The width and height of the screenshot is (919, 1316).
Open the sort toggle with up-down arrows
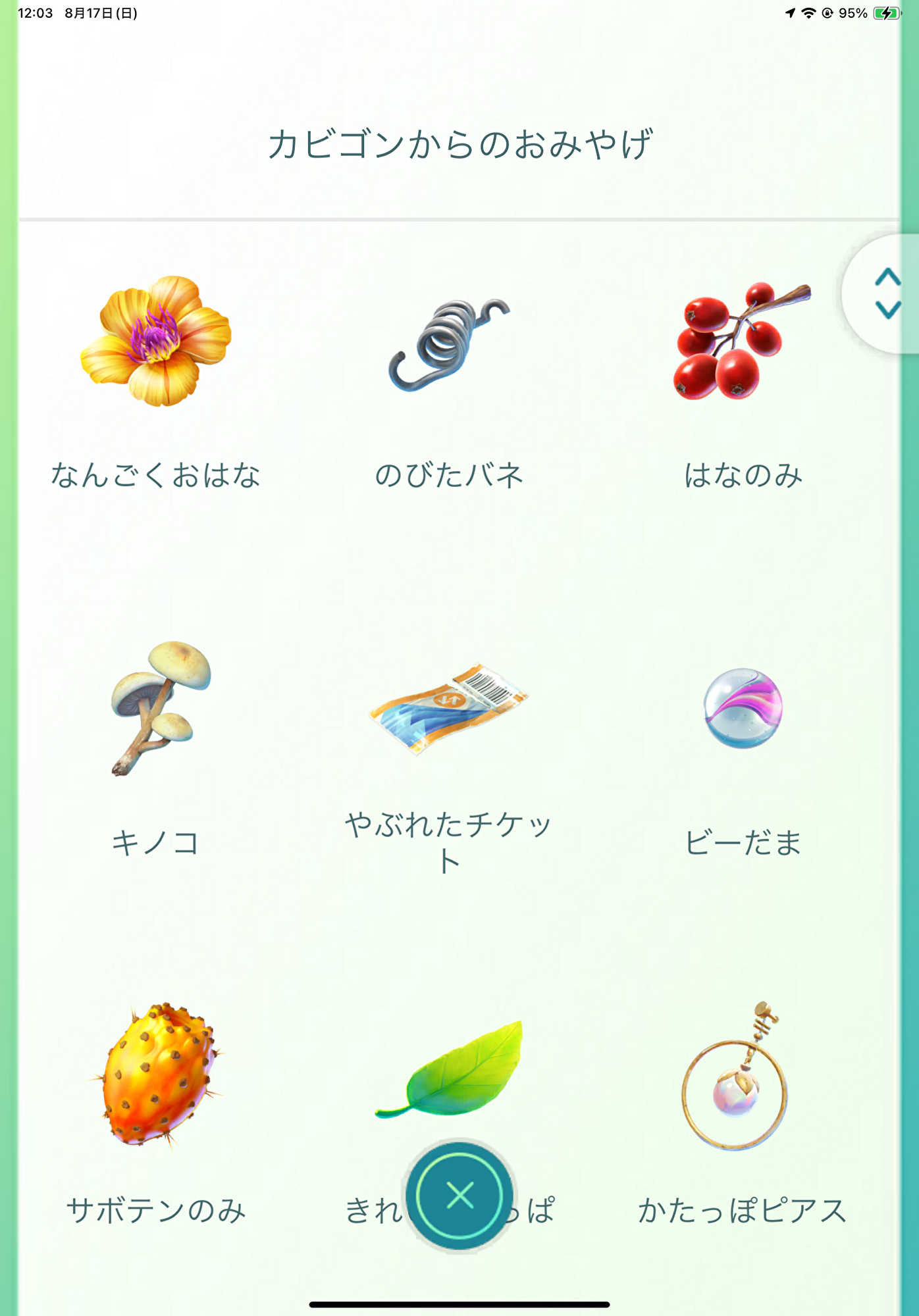tap(887, 293)
